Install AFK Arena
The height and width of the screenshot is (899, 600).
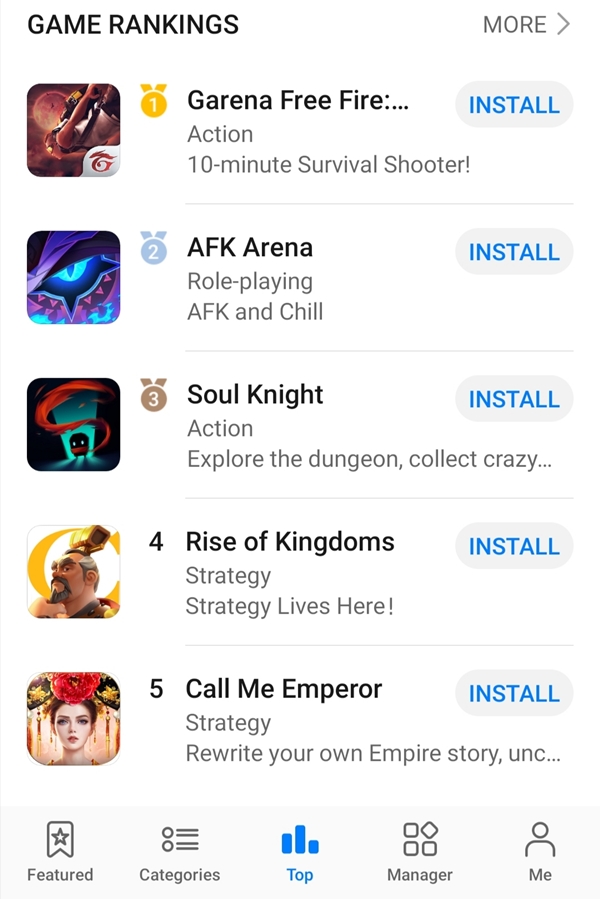pos(514,252)
